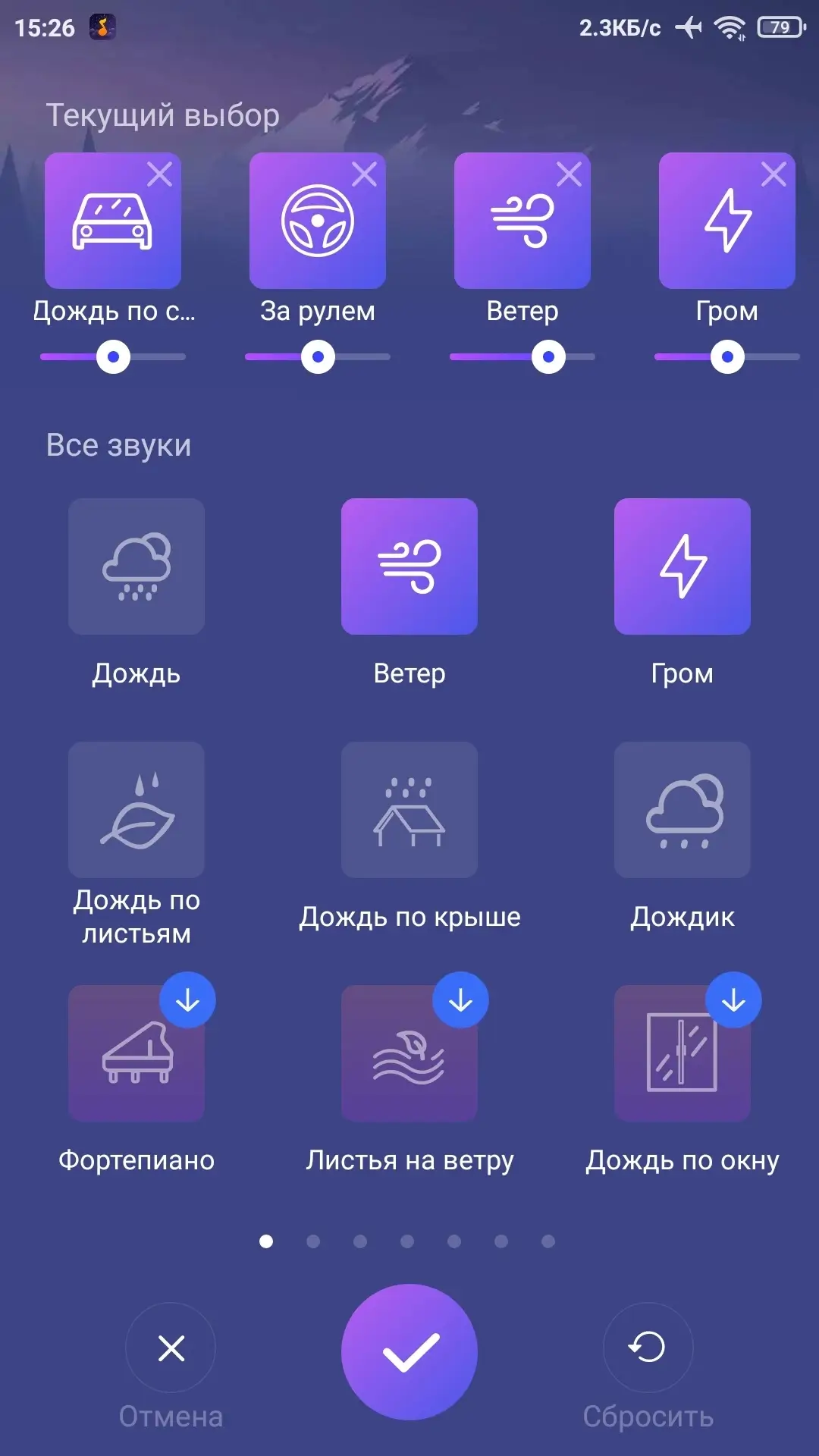
Task: Download the Листья на ветру sound
Action: 460,1001
